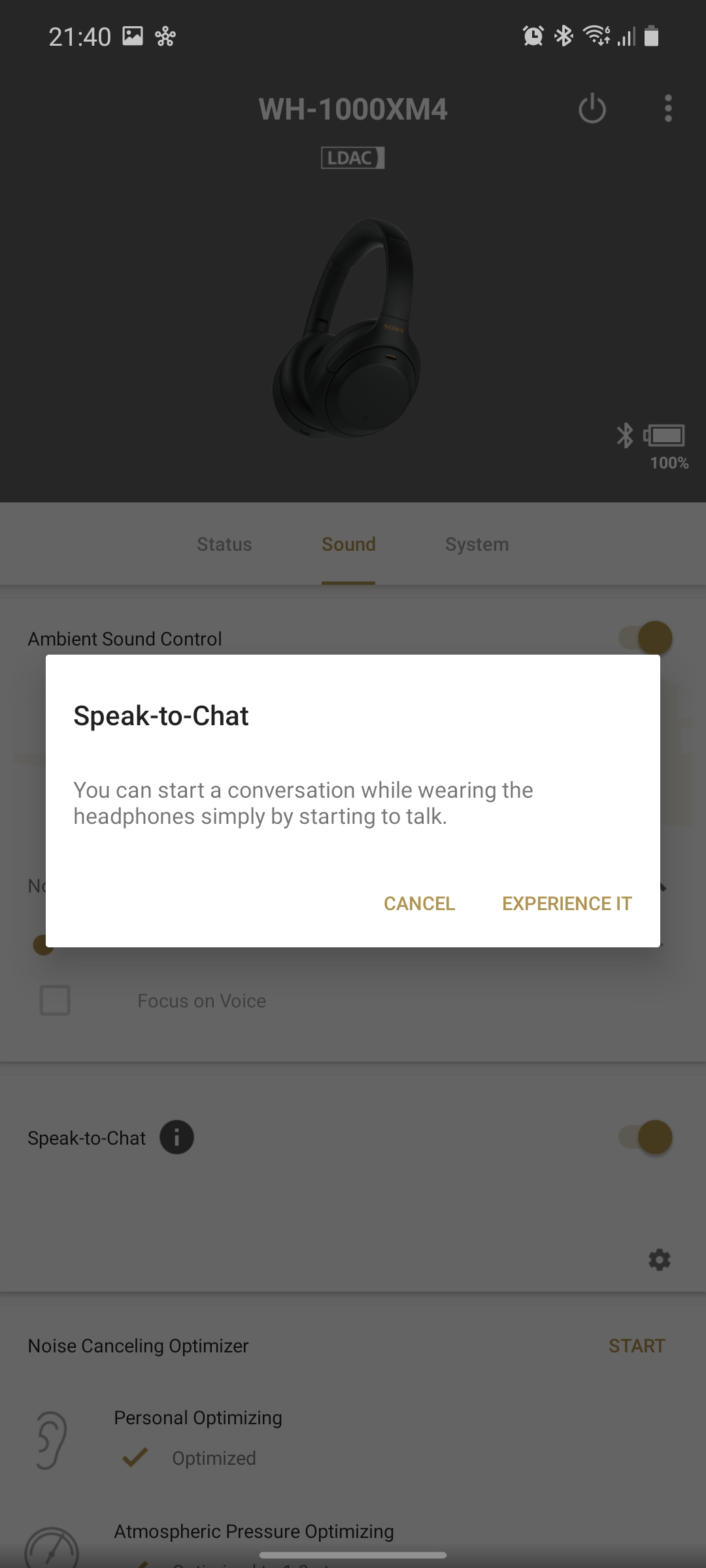Switch to the Status tab
Image resolution: width=706 pixels, height=1568 pixels.
(x=224, y=544)
